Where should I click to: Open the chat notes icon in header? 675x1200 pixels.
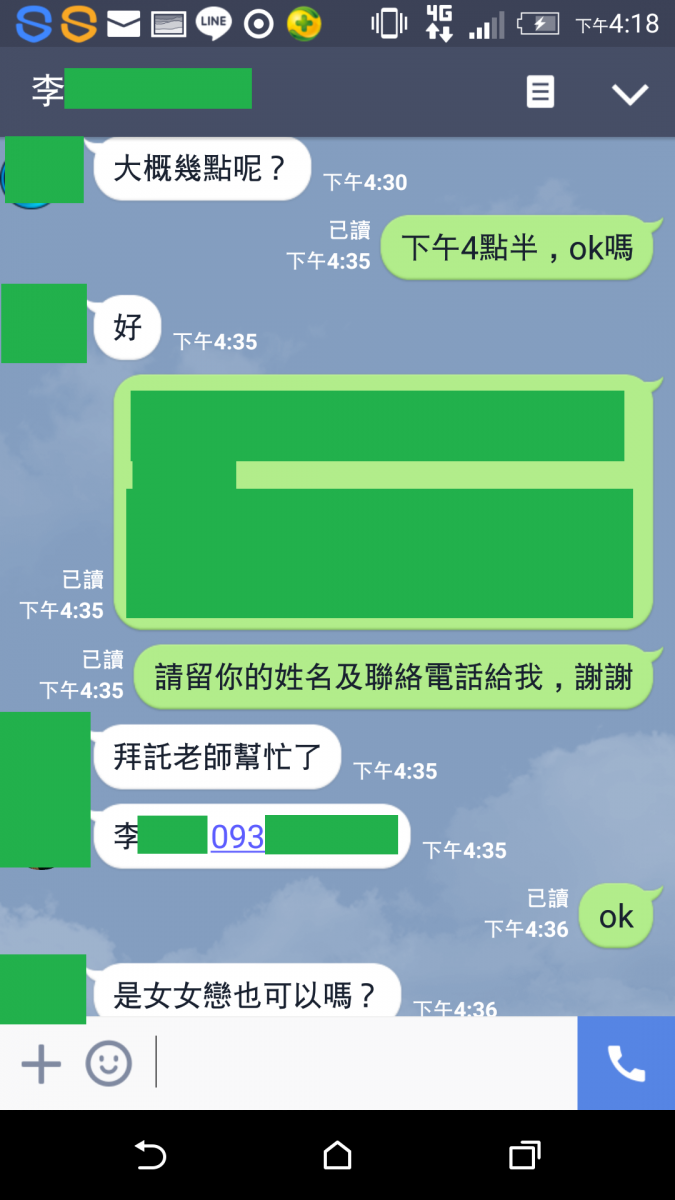click(540, 93)
